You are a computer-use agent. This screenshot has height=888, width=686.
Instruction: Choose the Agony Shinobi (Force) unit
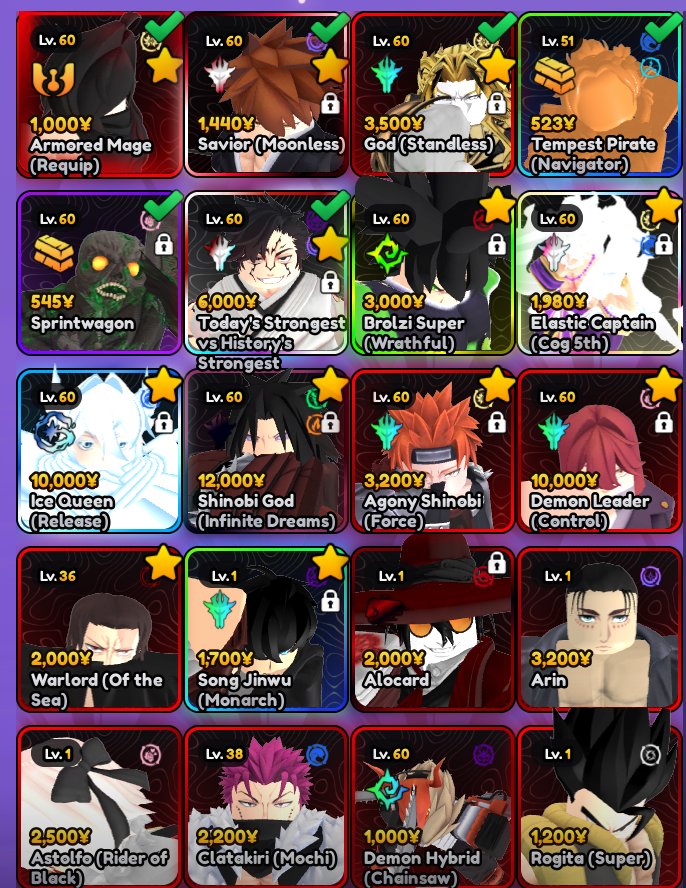pyautogui.click(x=433, y=451)
